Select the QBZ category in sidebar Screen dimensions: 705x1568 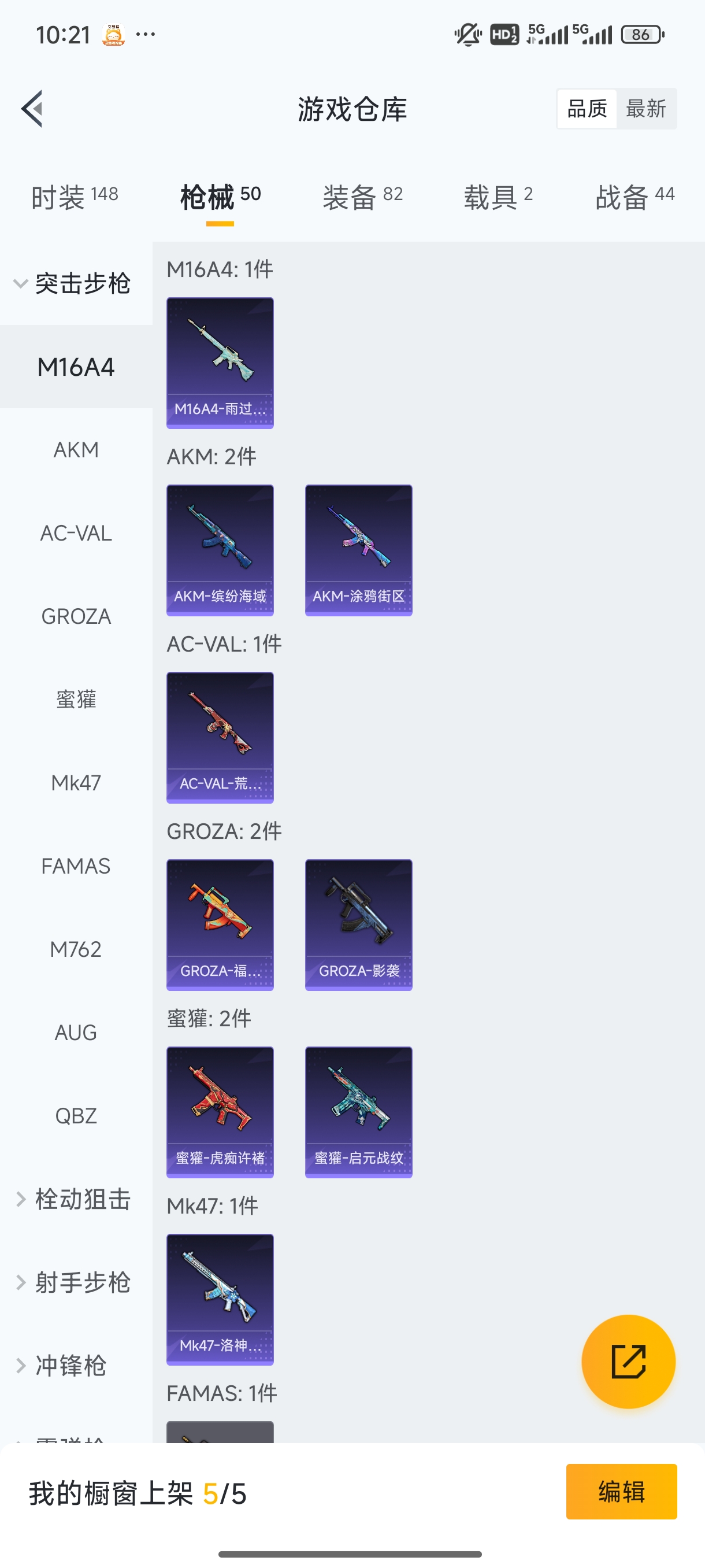tap(76, 1115)
